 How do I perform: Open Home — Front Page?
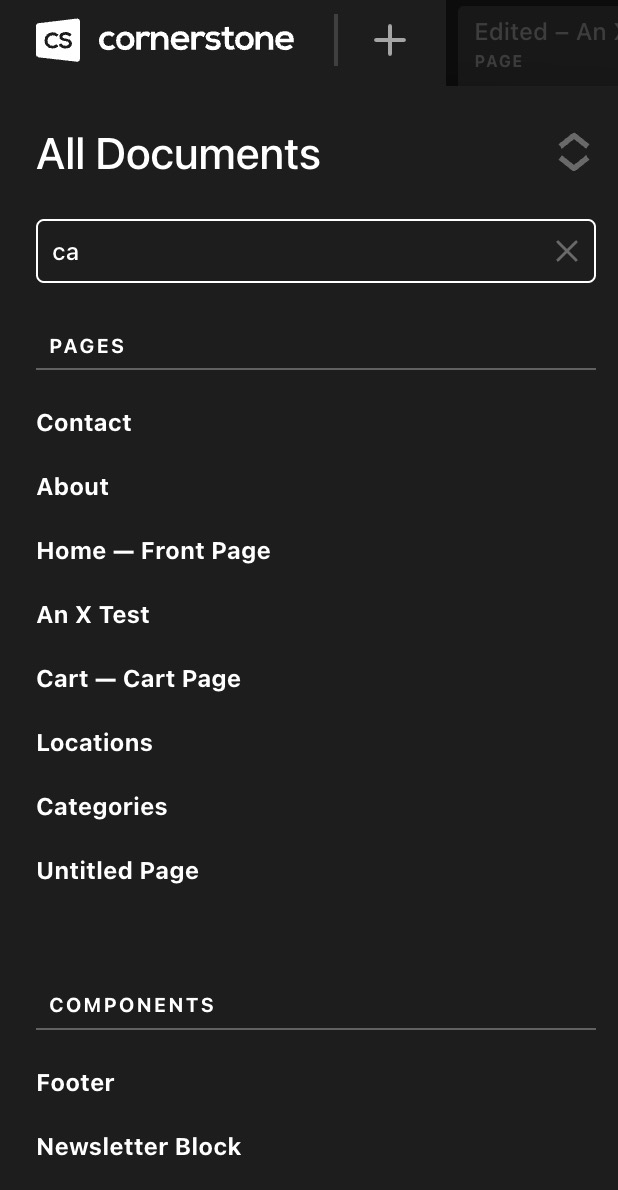pos(153,551)
